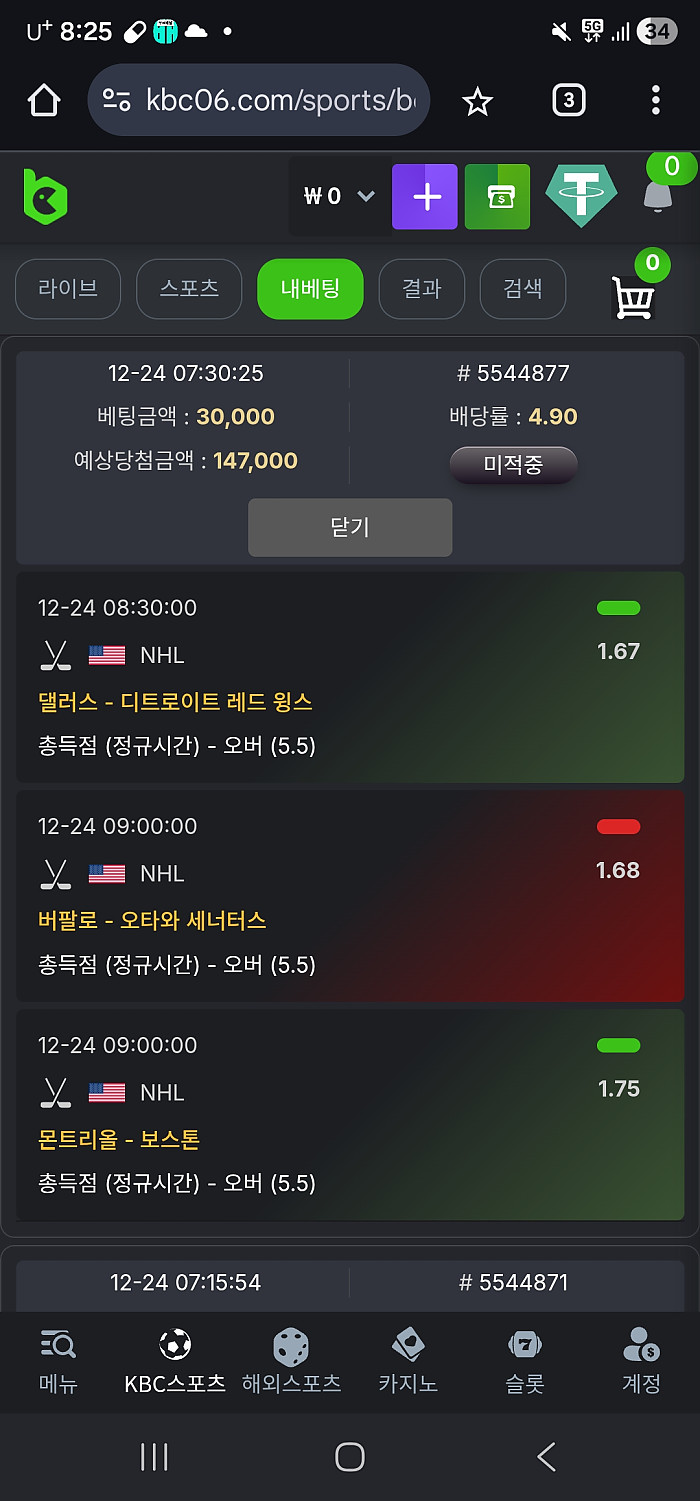Open the browser tab switcher

coord(569,100)
